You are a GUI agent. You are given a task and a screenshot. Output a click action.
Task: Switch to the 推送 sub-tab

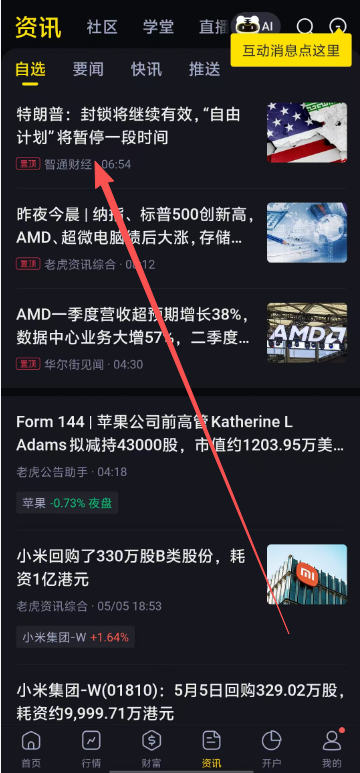point(204,69)
